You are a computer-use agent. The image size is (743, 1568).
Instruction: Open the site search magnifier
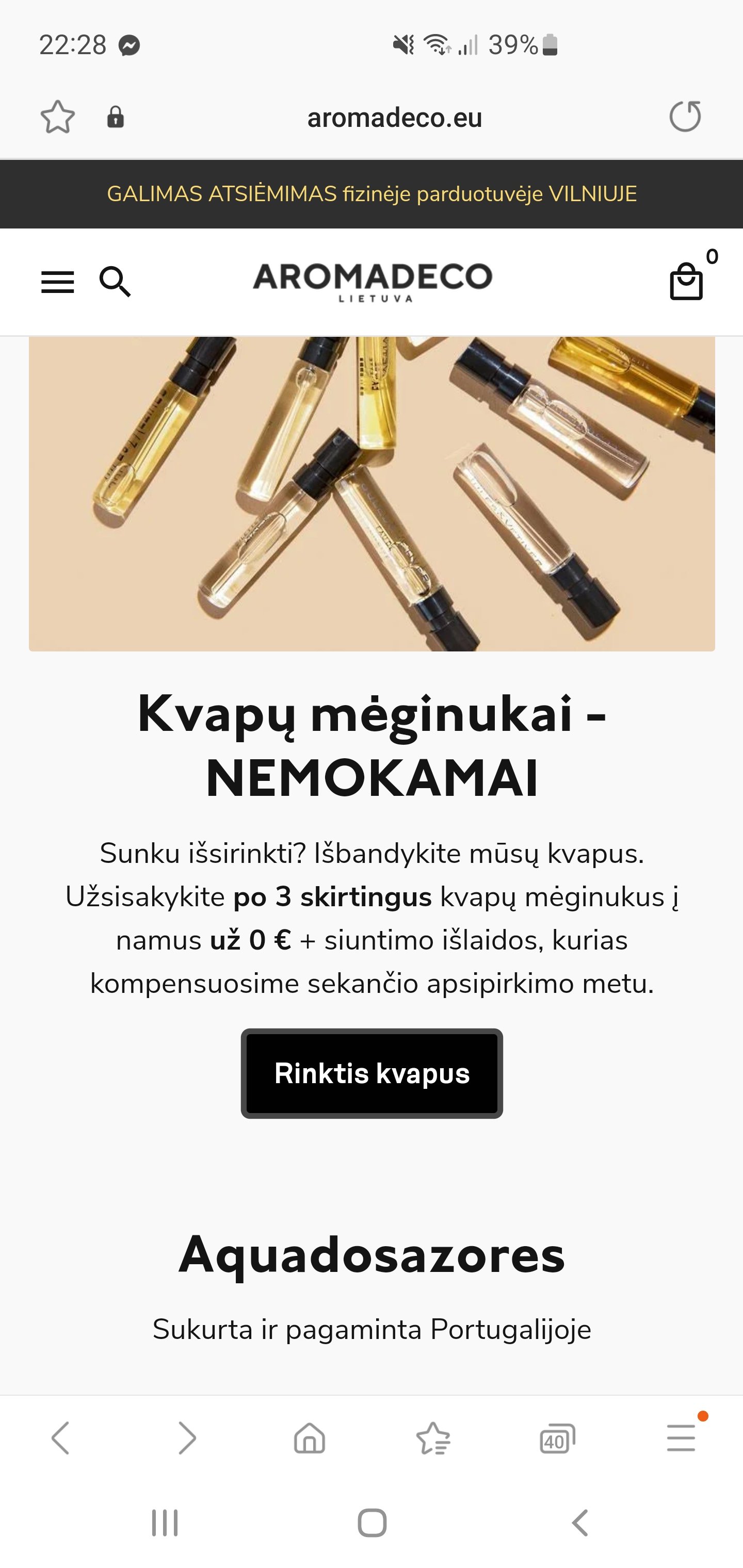coord(115,281)
